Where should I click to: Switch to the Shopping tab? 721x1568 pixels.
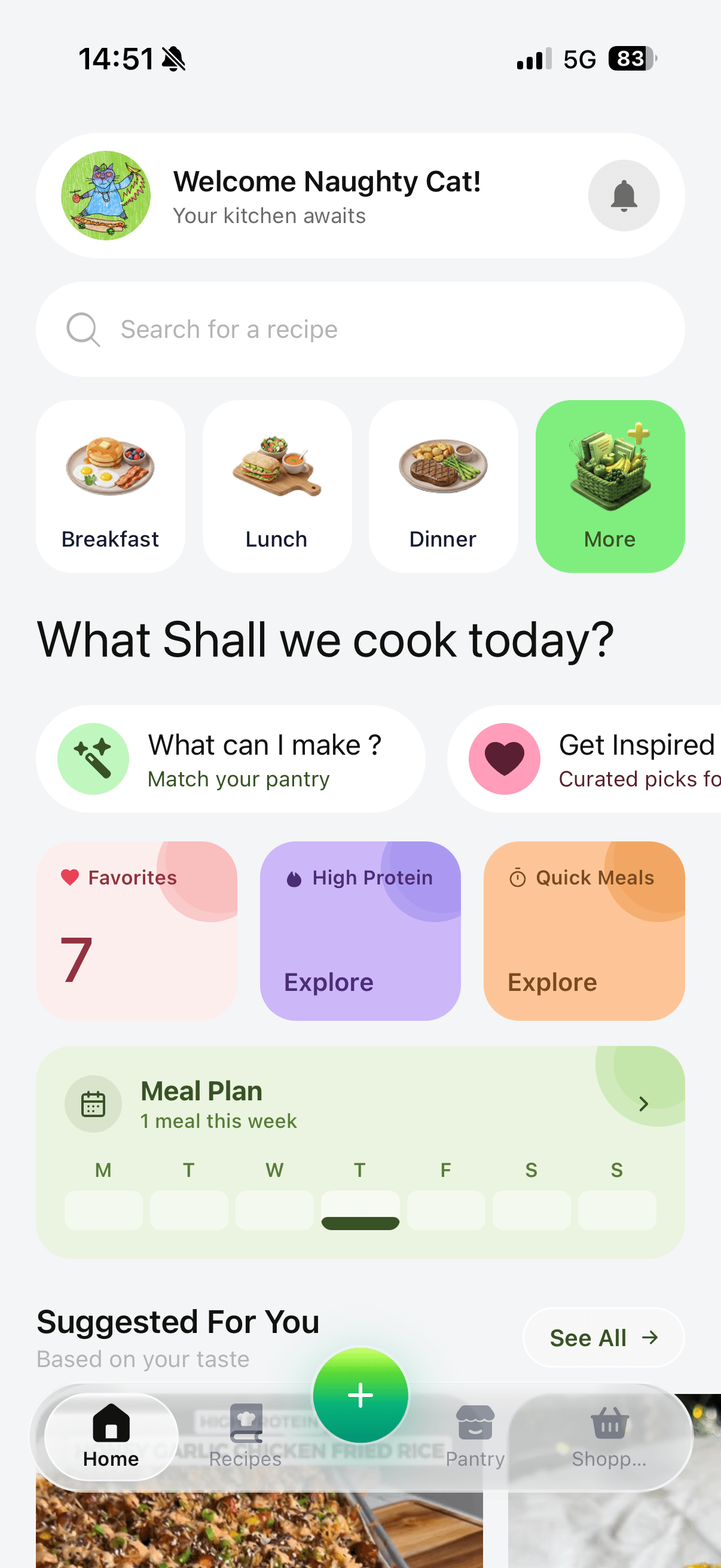(x=609, y=1436)
